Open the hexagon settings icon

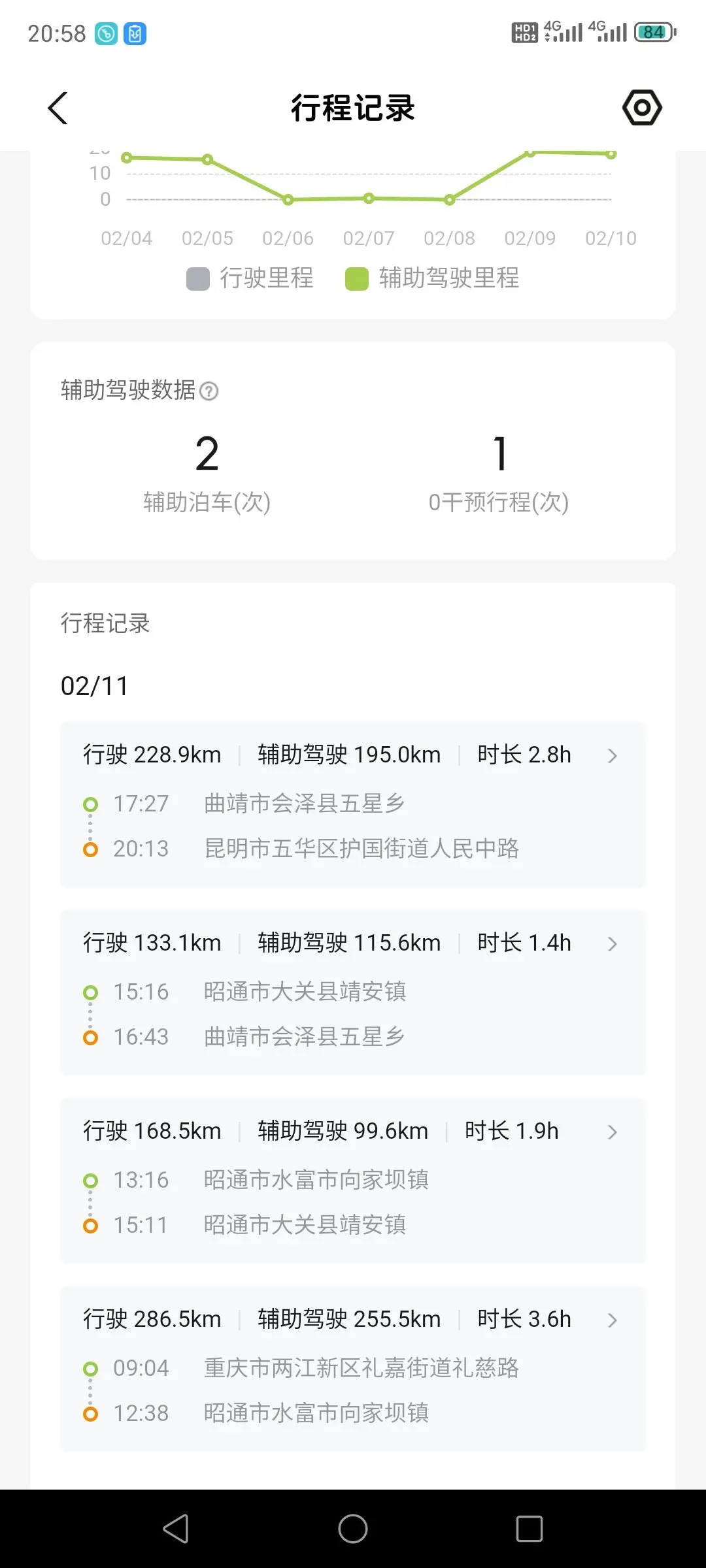click(641, 108)
